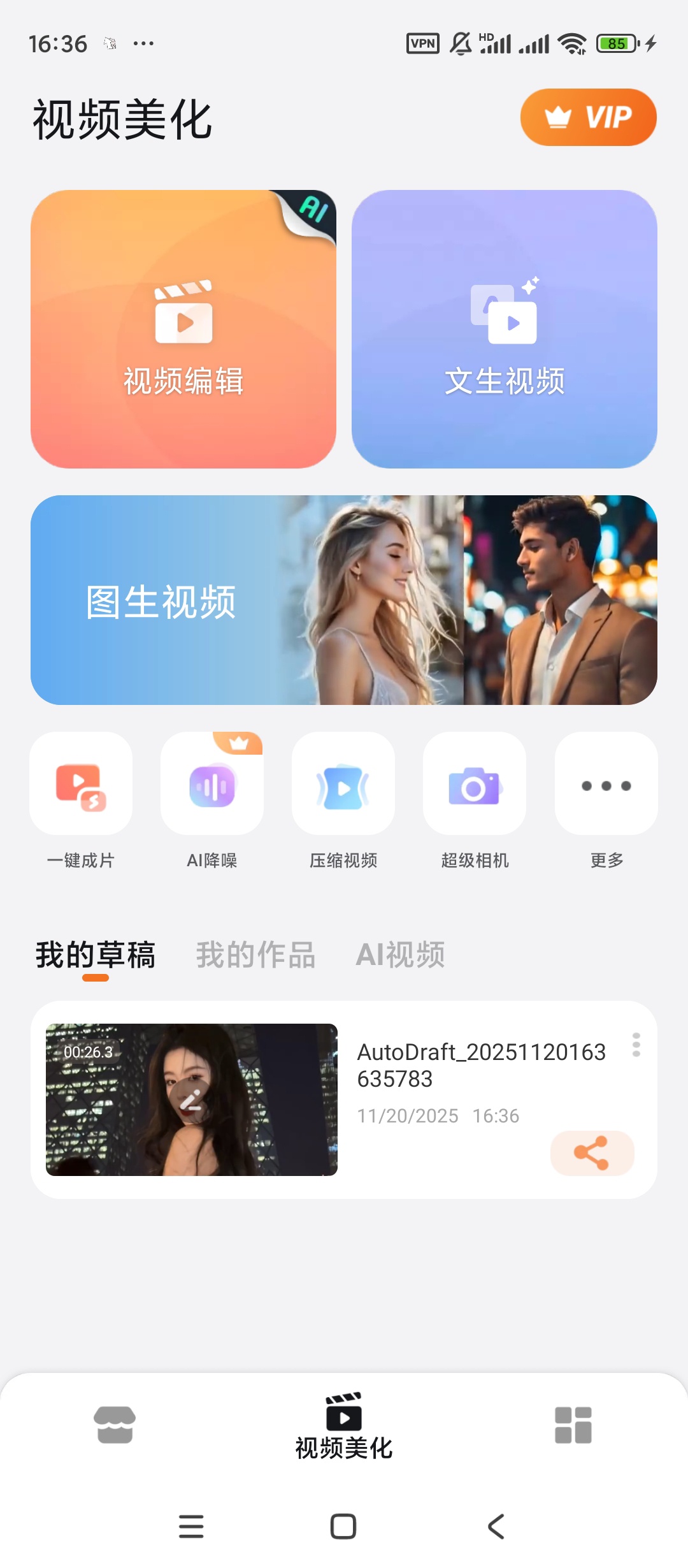Open the 文生视频 text-to-video card
Screen dimensions: 688x1568
[x=504, y=329]
